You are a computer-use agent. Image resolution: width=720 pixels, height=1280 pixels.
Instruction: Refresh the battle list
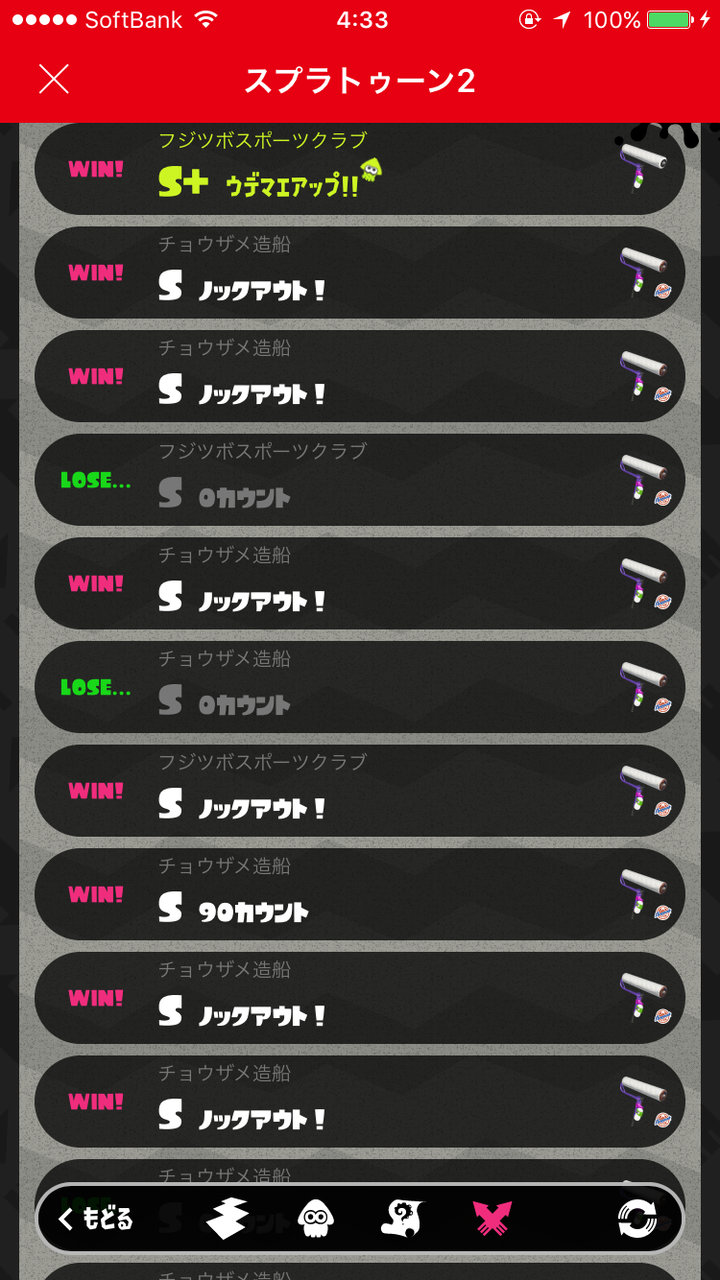click(x=638, y=1219)
